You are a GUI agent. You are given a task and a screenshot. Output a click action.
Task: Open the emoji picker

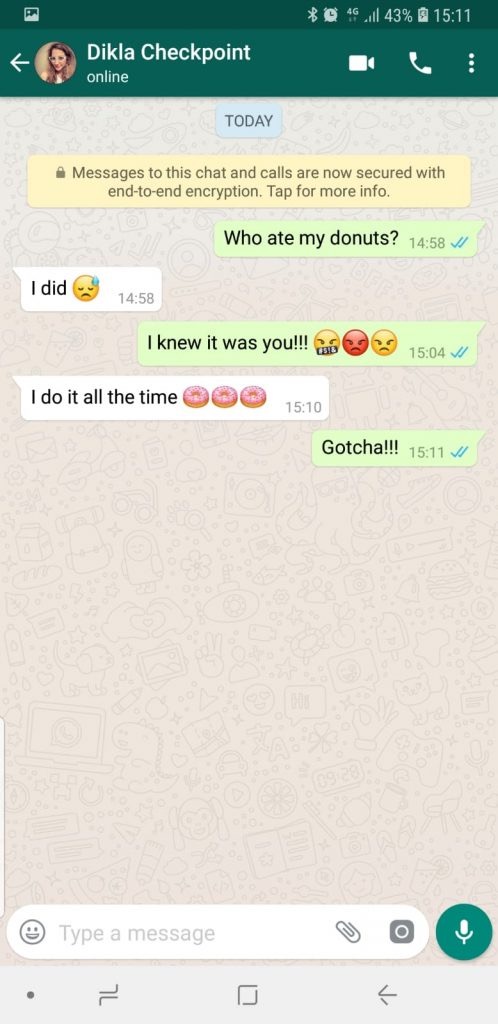pos(32,932)
